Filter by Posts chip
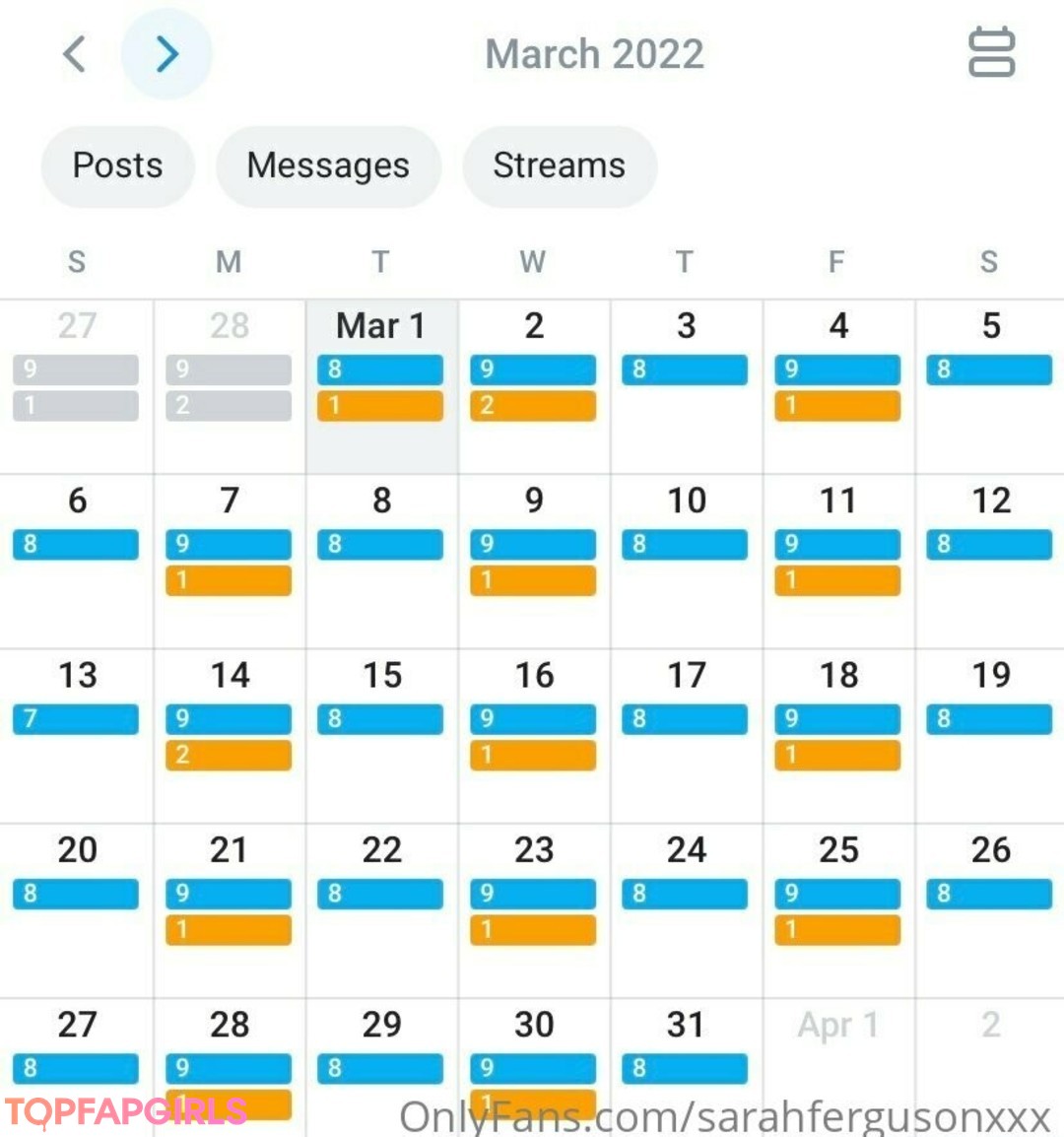Viewport: 1064px width, 1137px height. pos(117,166)
